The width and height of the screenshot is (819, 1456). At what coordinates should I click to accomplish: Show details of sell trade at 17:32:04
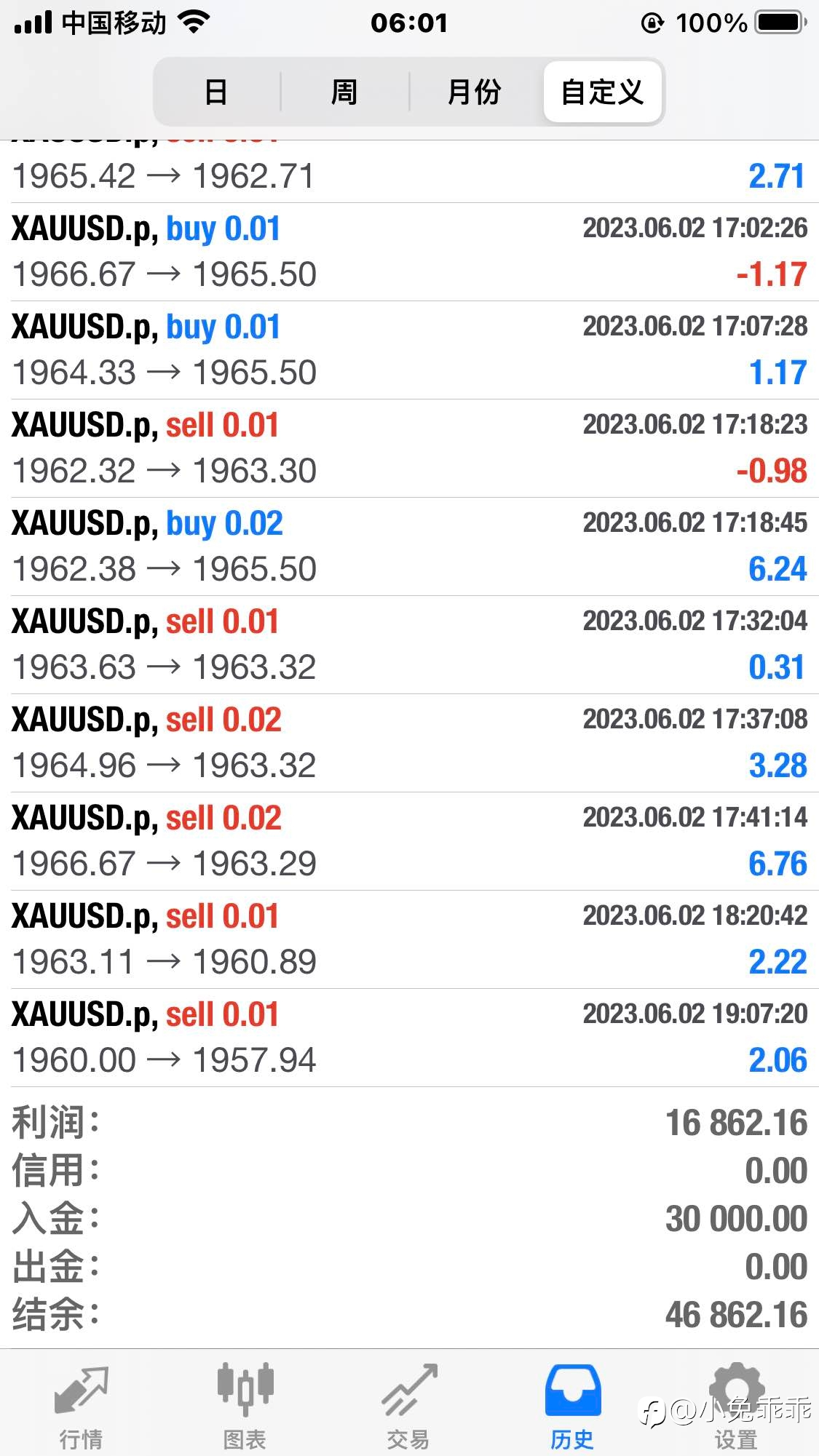[x=409, y=645]
